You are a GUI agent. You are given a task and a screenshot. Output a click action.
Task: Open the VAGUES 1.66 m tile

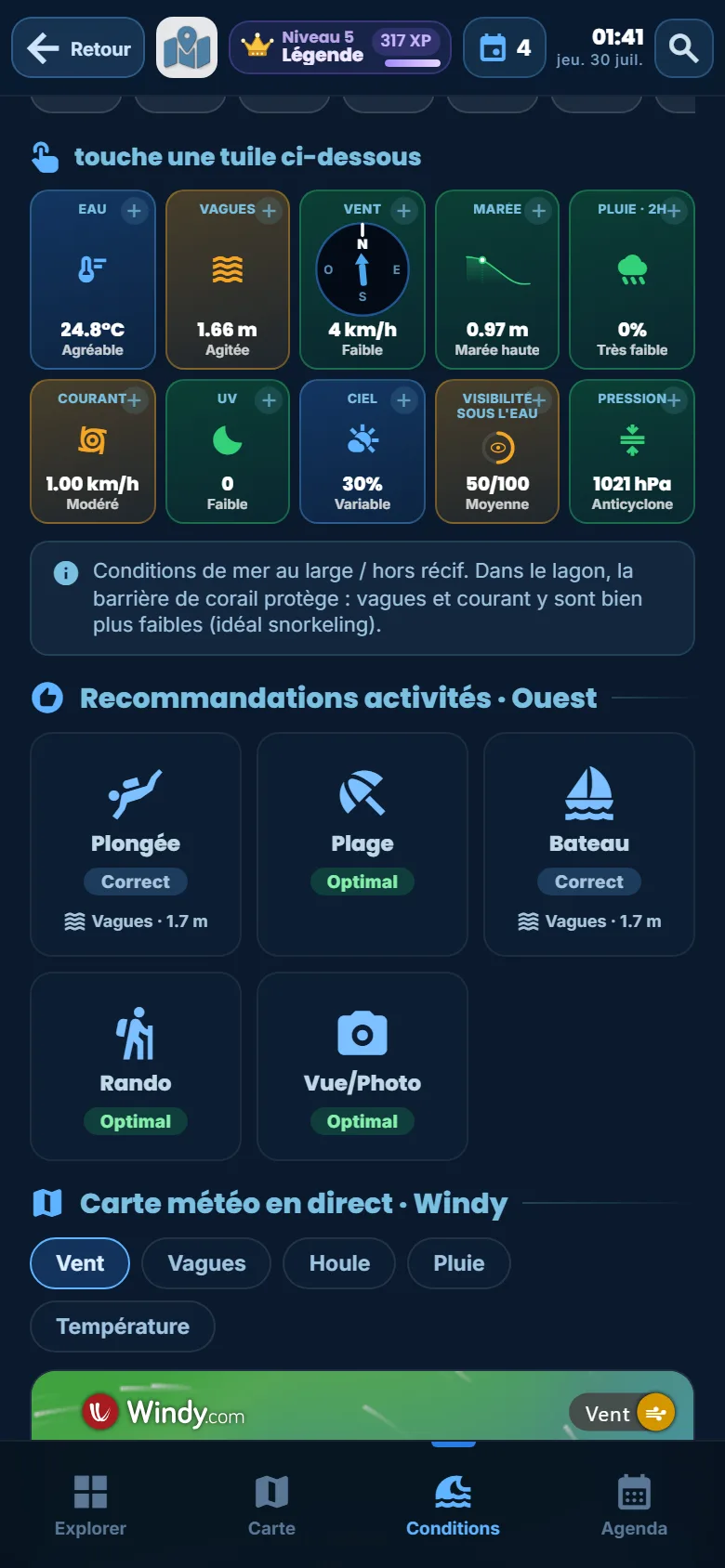228,280
